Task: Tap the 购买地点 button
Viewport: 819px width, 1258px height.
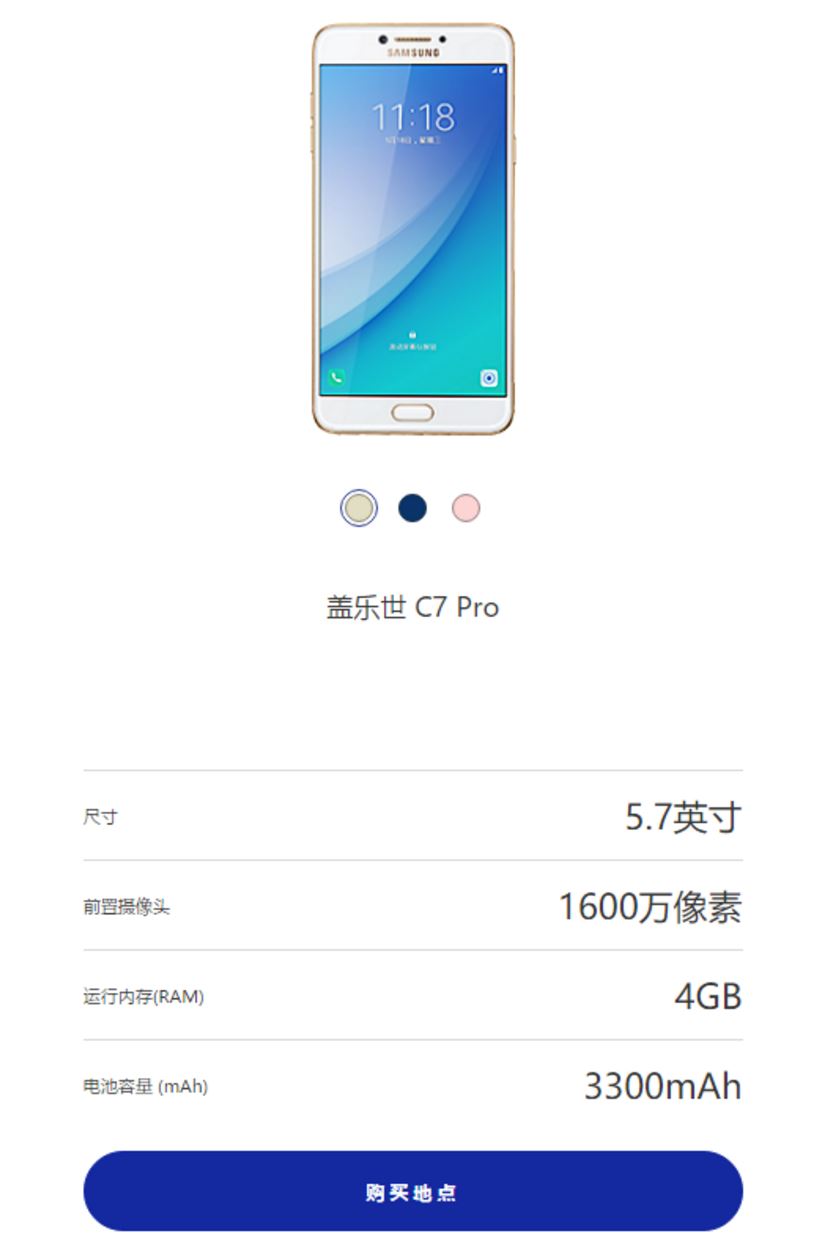Action: [412, 1191]
